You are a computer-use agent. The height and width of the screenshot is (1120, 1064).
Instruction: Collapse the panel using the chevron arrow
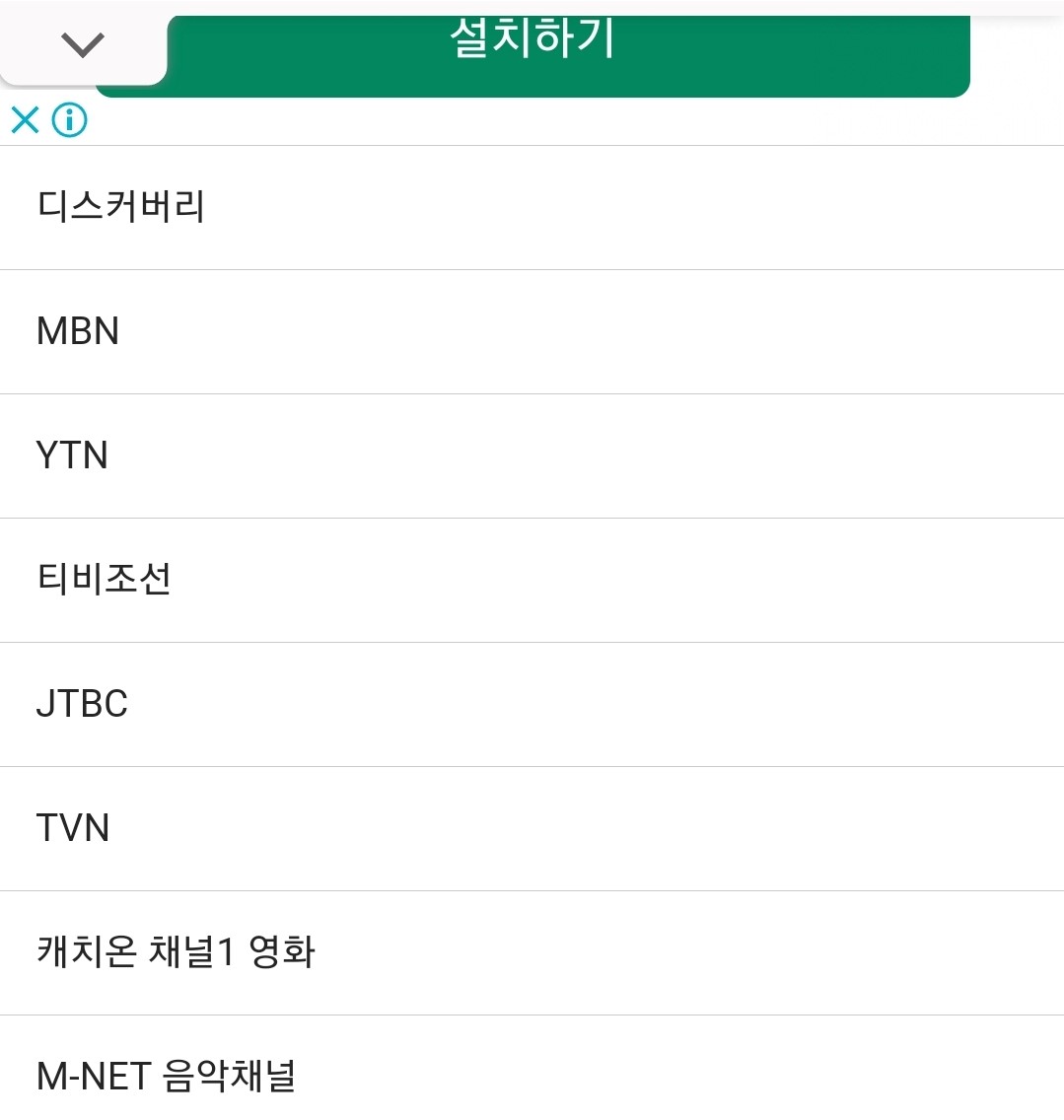click(82, 43)
